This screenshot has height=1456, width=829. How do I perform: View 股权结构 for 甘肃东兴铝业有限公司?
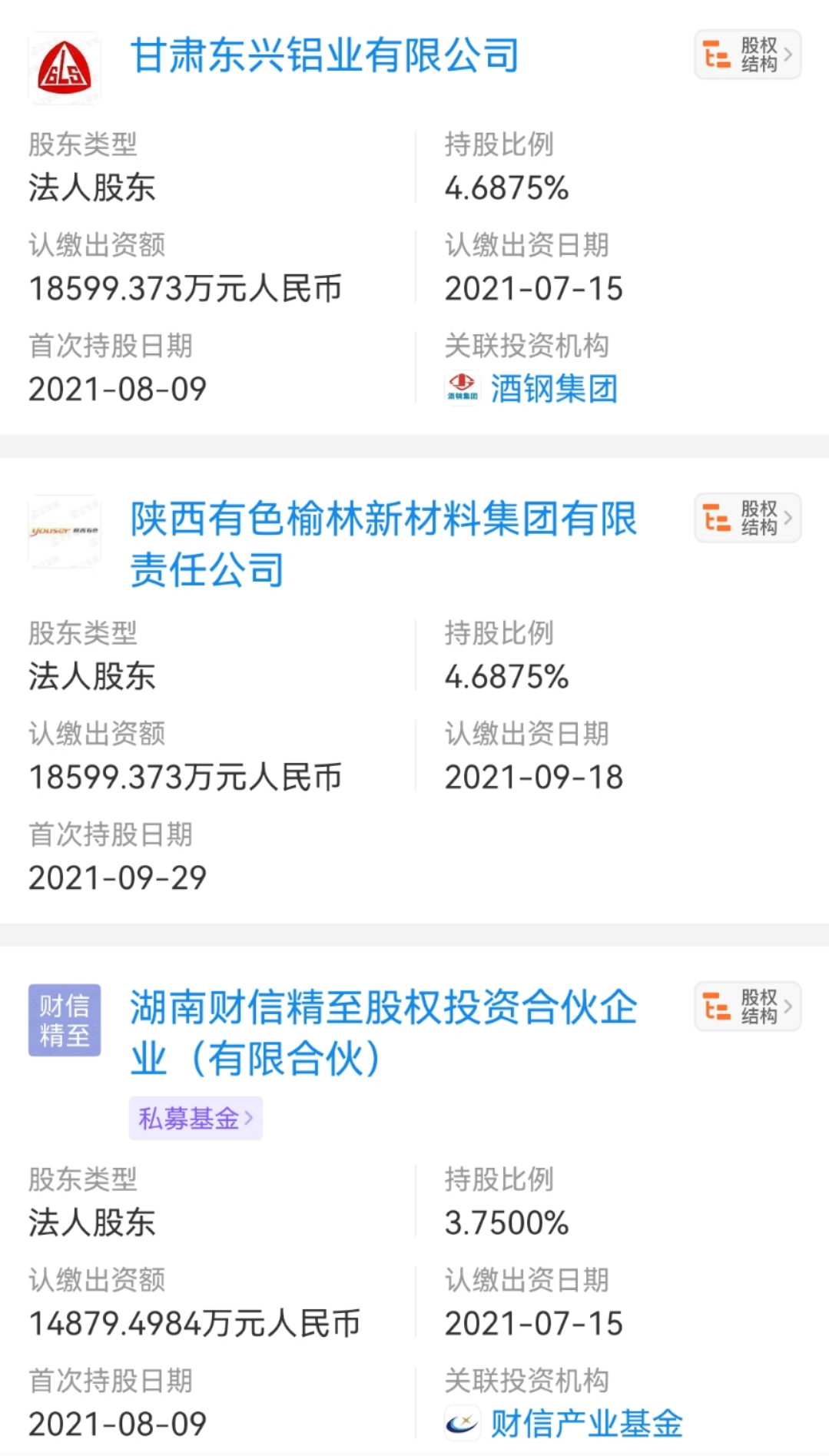pos(748,55)
